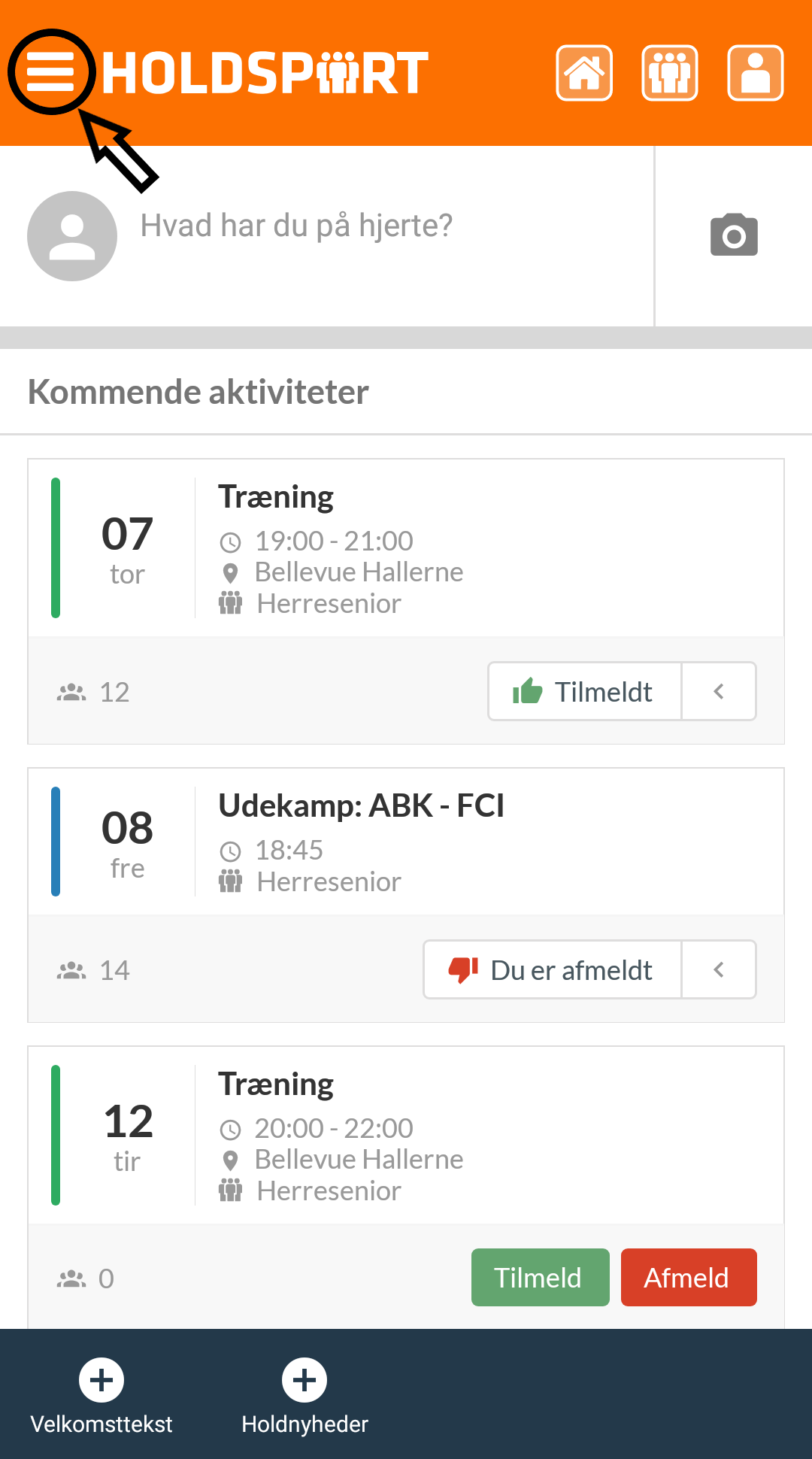Open the Udekamp: ABK - FCI activity
The height and width of the screenshot is (1459, 812).
[x=406, y=842]
